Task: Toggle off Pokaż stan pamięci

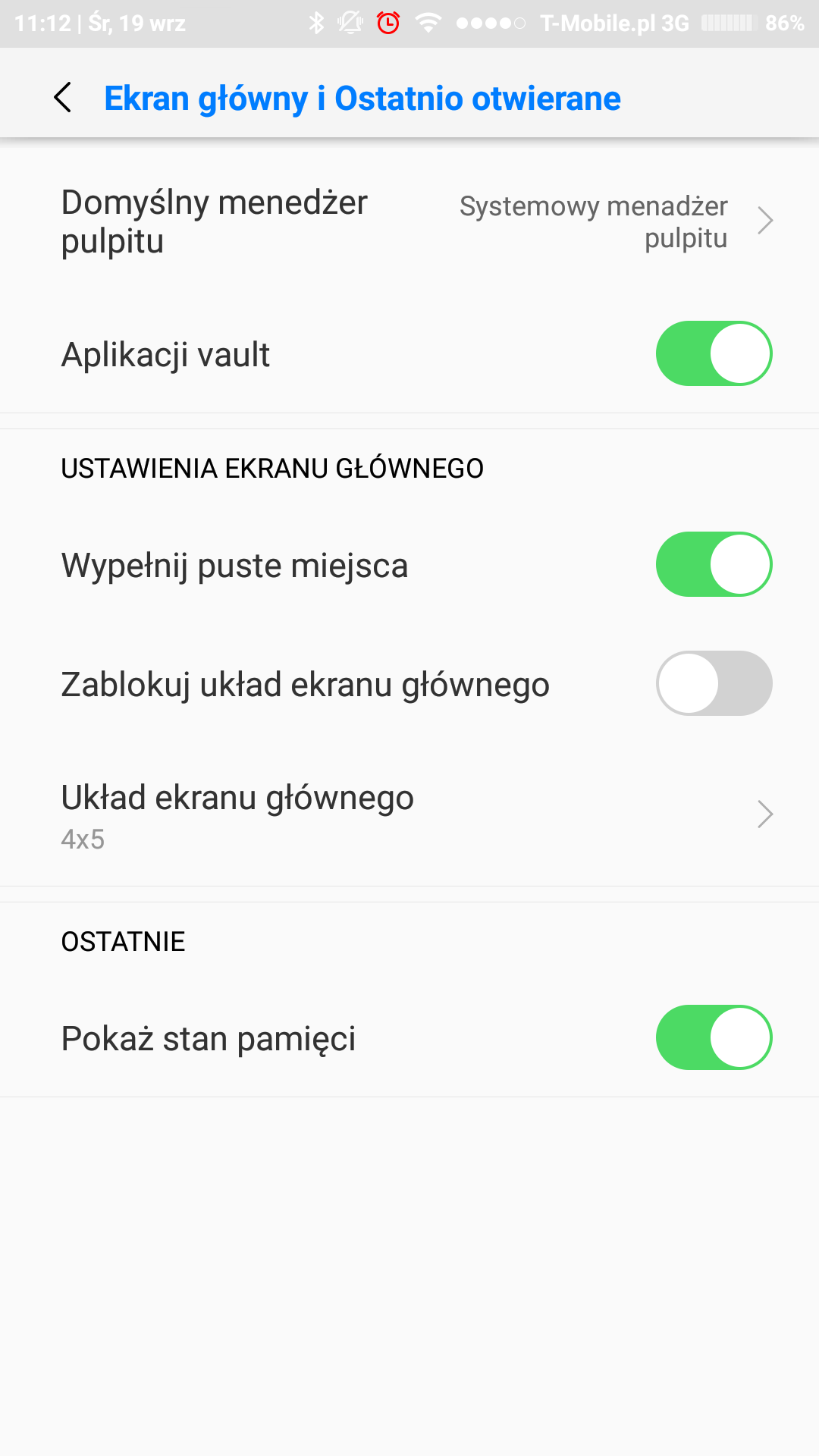Action: pos(714,1037)
